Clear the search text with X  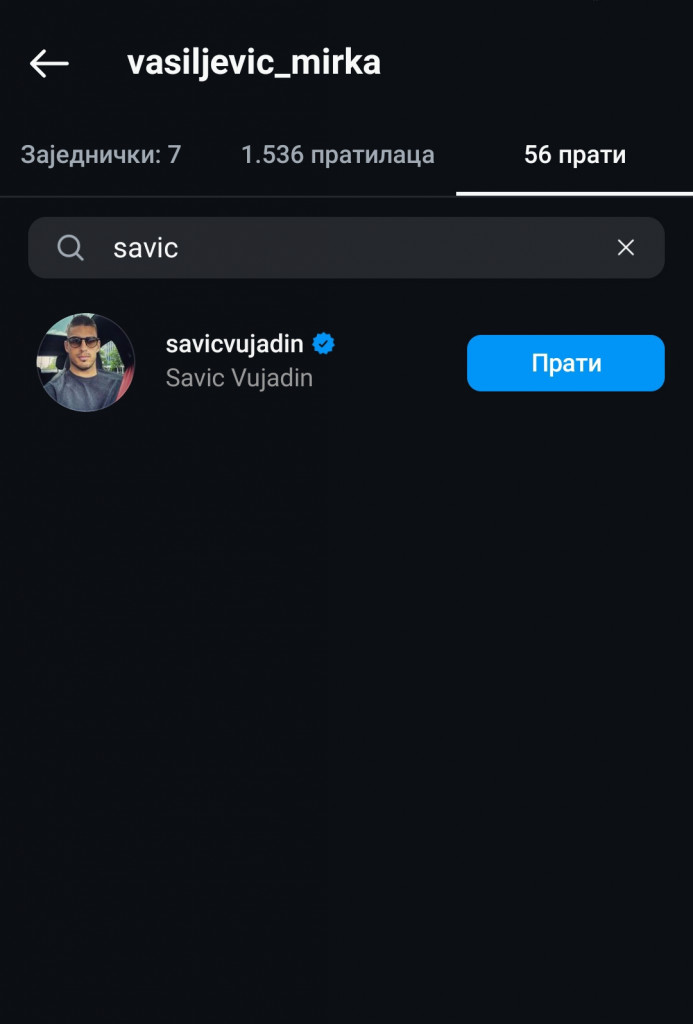pos(626,248)
